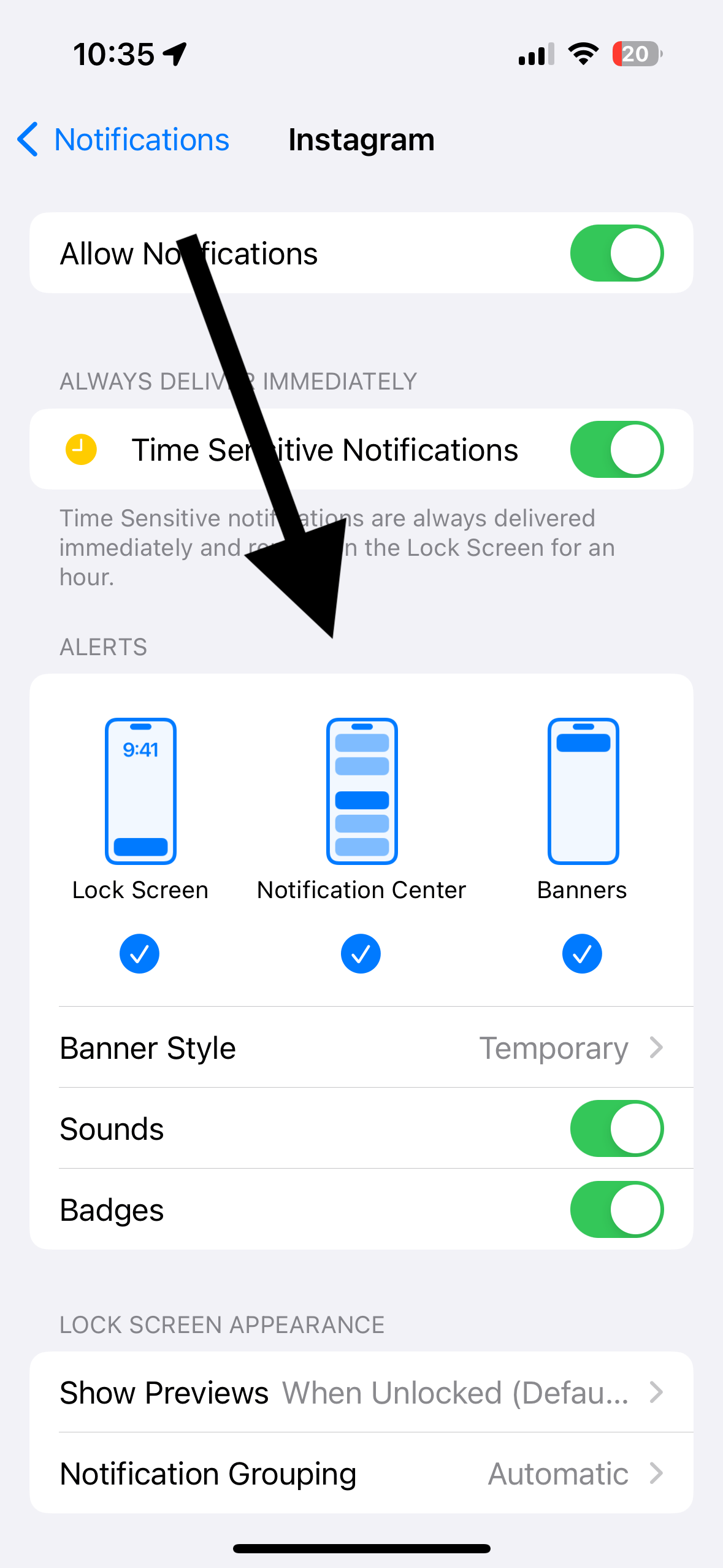Turn off Allow Notifications switch
723x1568 pixels.
[x=616, y=253]
